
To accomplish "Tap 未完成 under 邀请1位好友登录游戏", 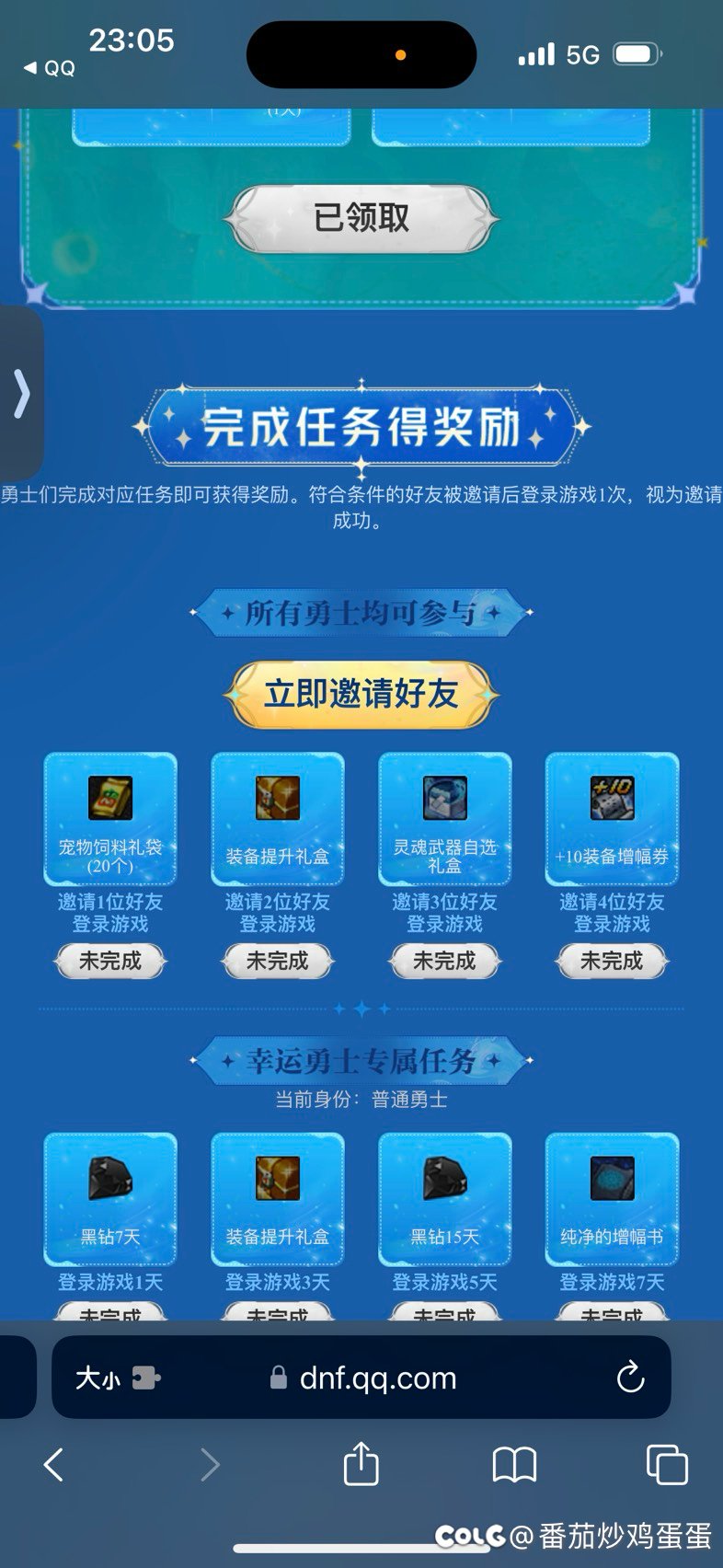I will pyautogui.click(x=110, y=961).
